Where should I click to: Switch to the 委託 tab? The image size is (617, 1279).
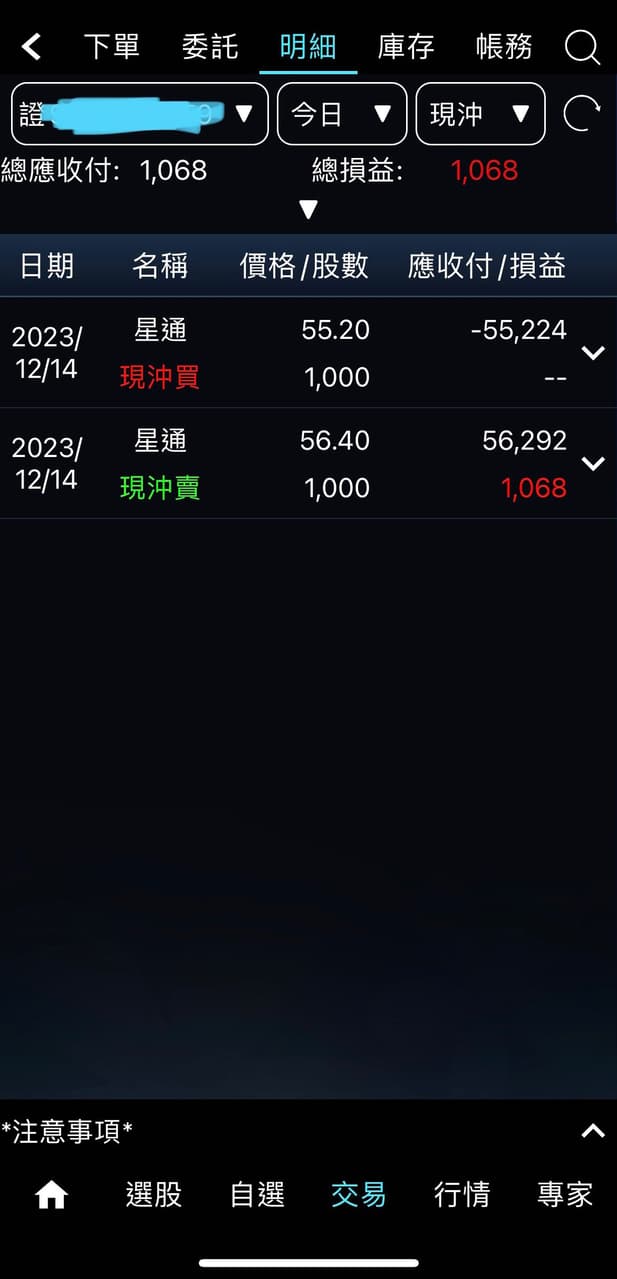click(x=210, y=47)
